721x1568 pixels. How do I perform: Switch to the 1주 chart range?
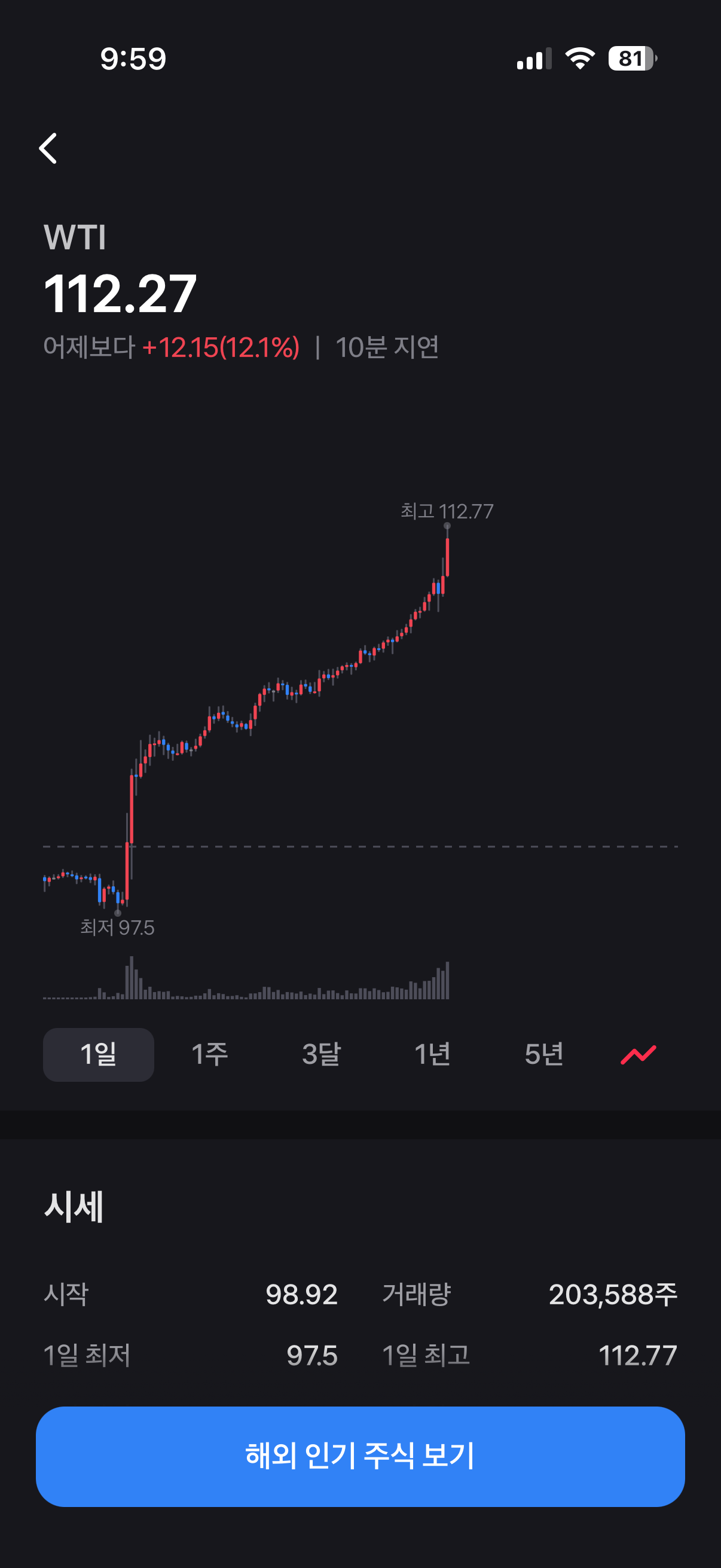[210, 1054]
